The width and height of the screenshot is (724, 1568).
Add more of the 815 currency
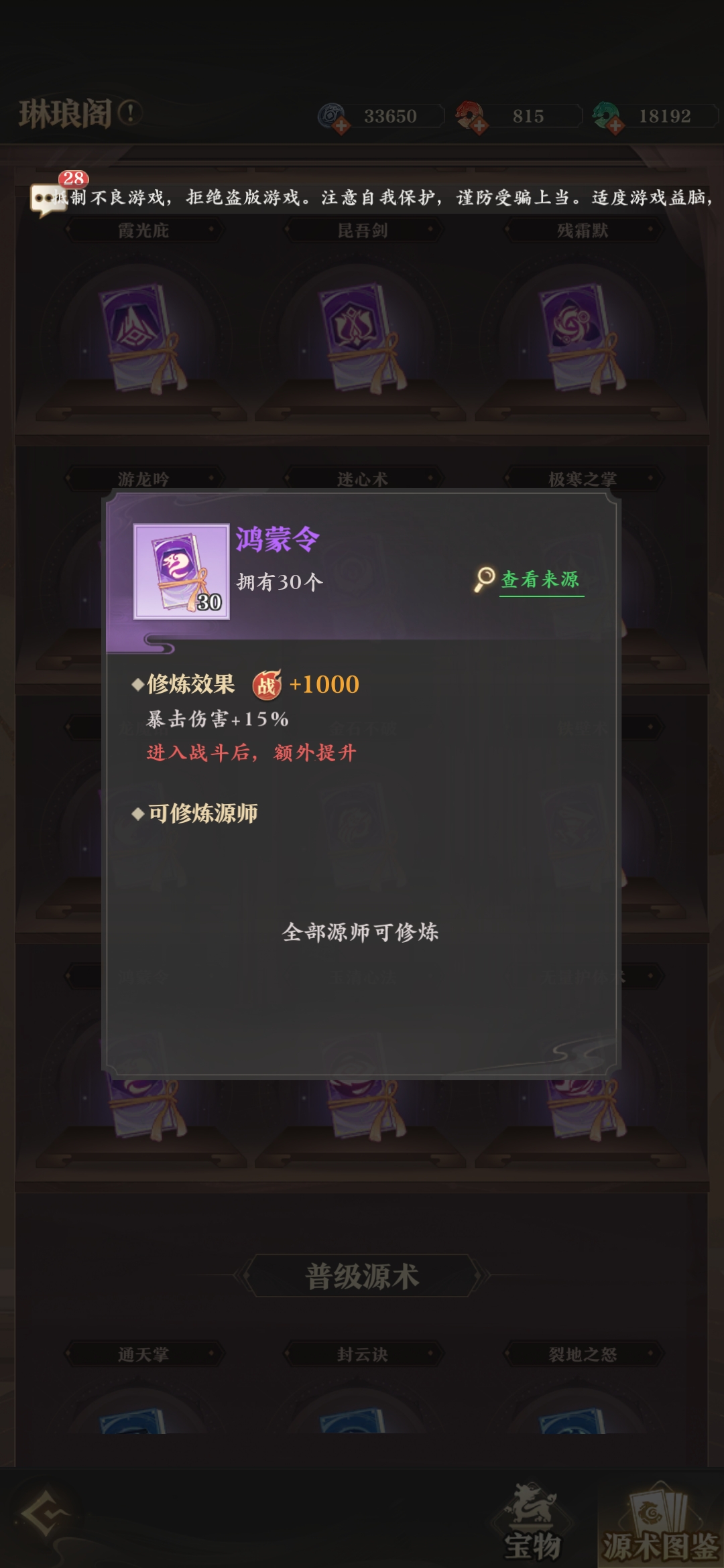tap(479, 124)
